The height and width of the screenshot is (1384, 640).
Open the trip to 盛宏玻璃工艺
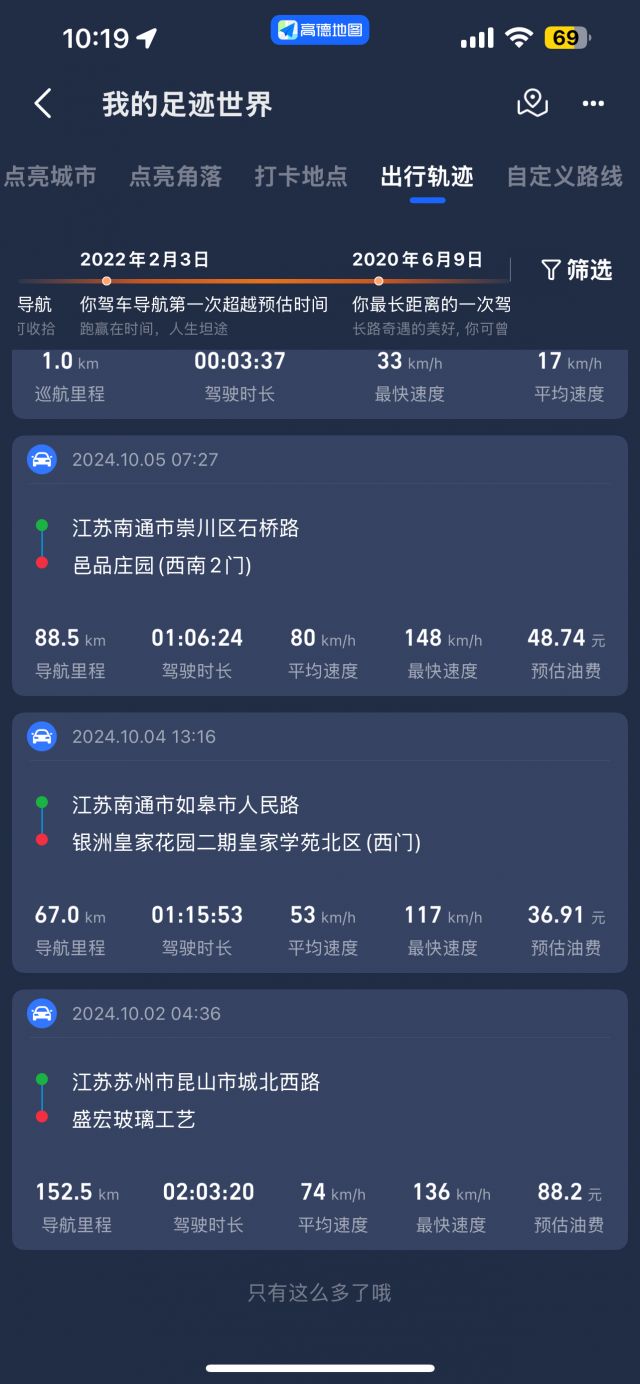320,1119
